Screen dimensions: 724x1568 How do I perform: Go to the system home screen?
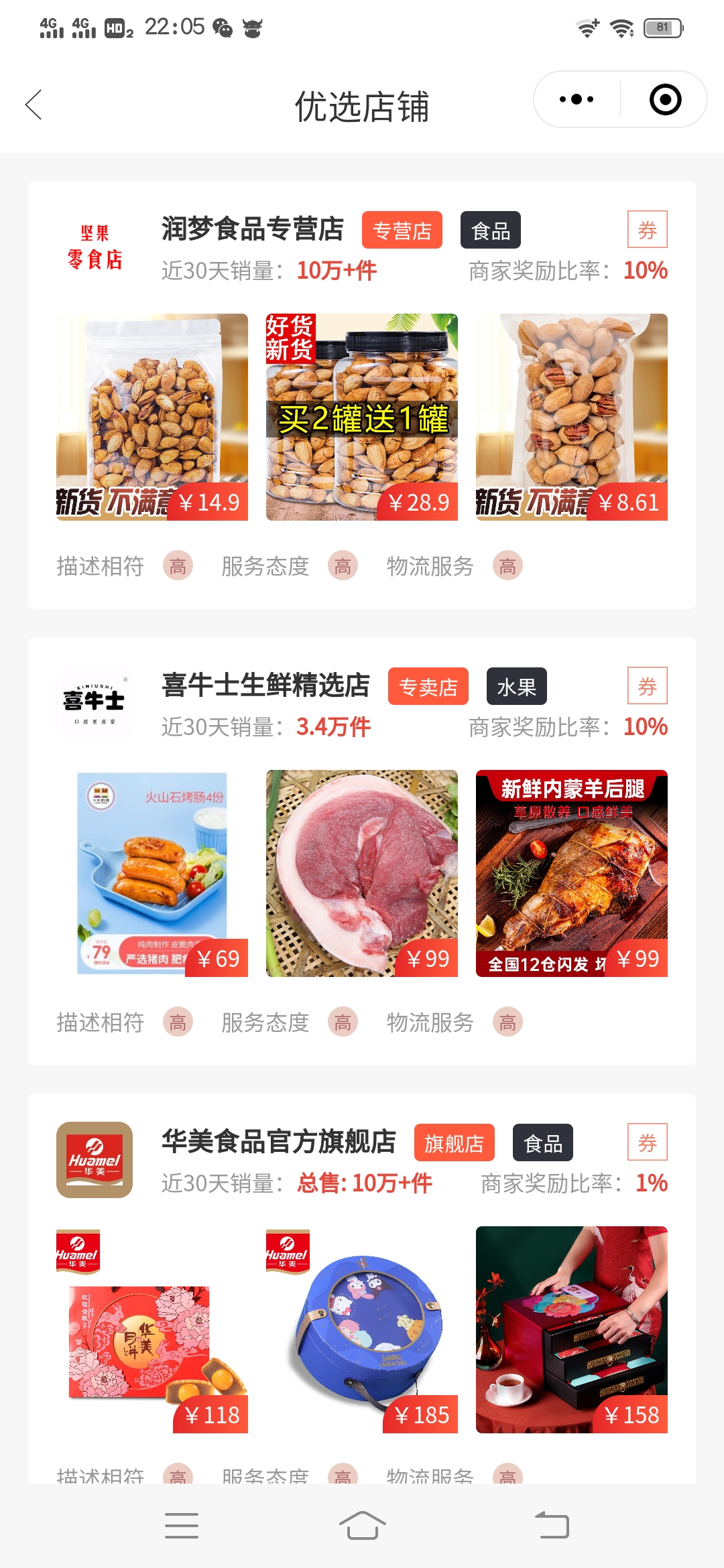tap(362, 1525)
